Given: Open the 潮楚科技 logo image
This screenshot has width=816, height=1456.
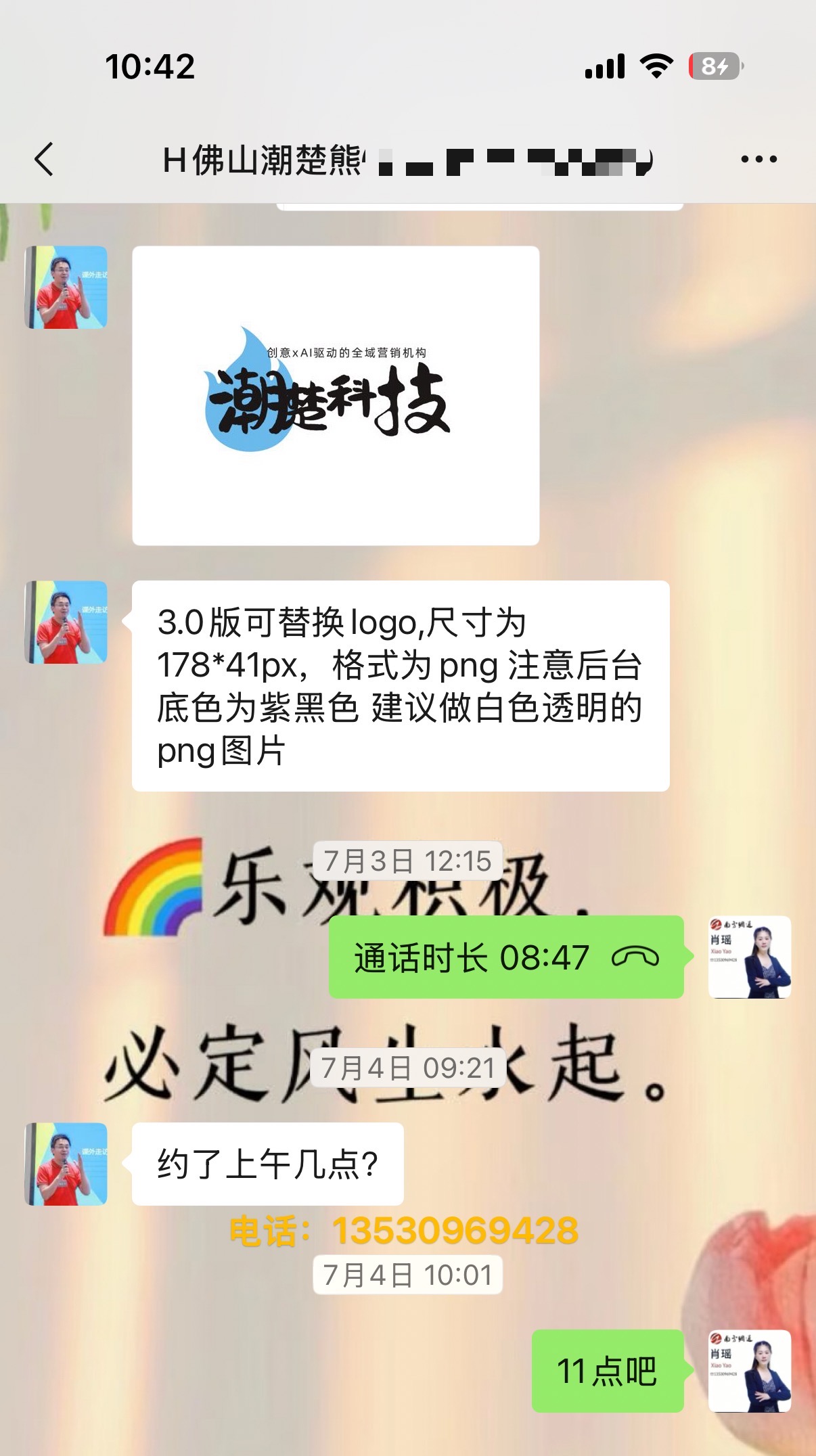Looking at the screenshot, I should 336,396.
